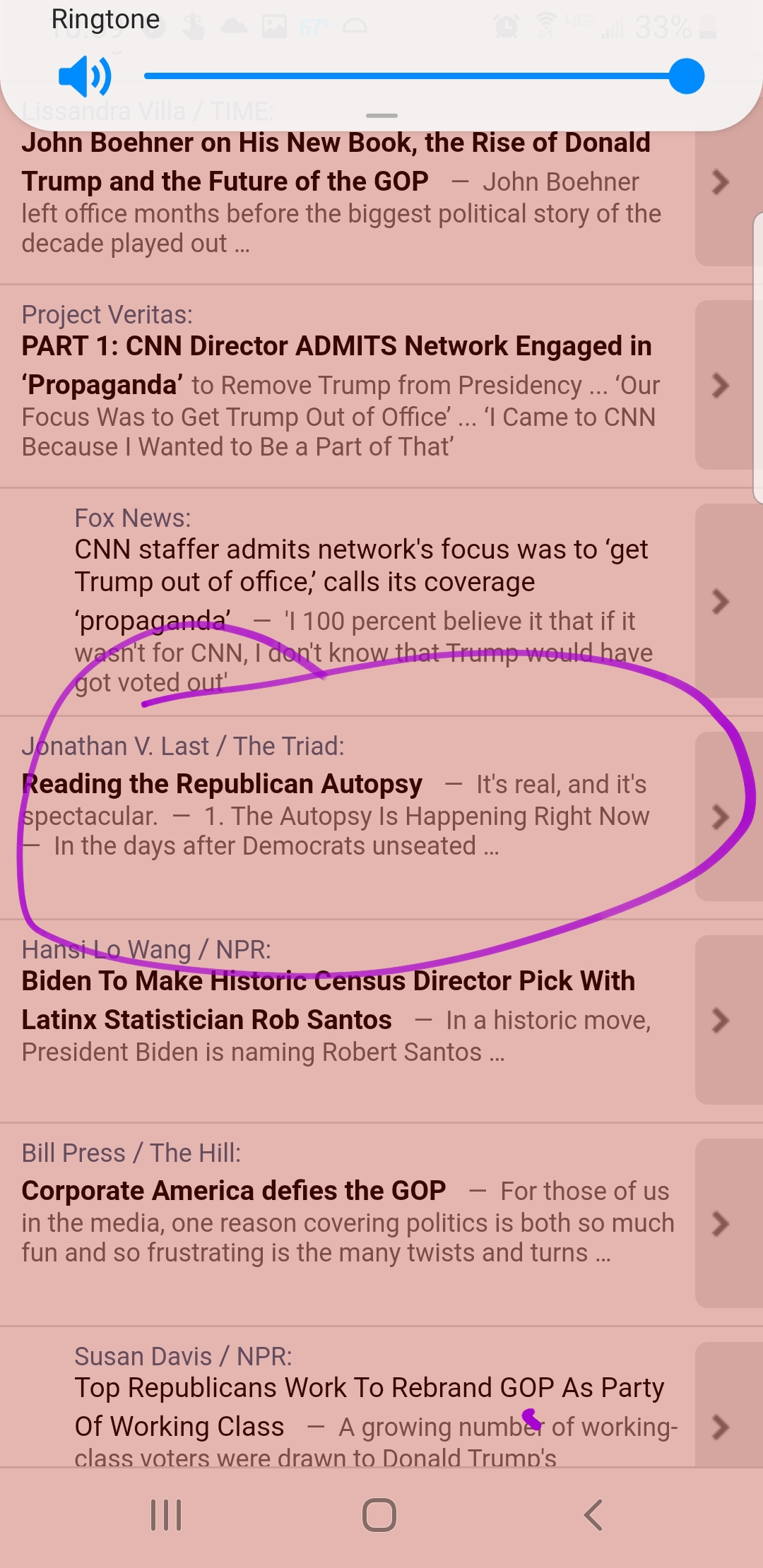The image size is (763, 1568).
Task: Tap the Ringtone volume slider track
Action: pos(410,76)
